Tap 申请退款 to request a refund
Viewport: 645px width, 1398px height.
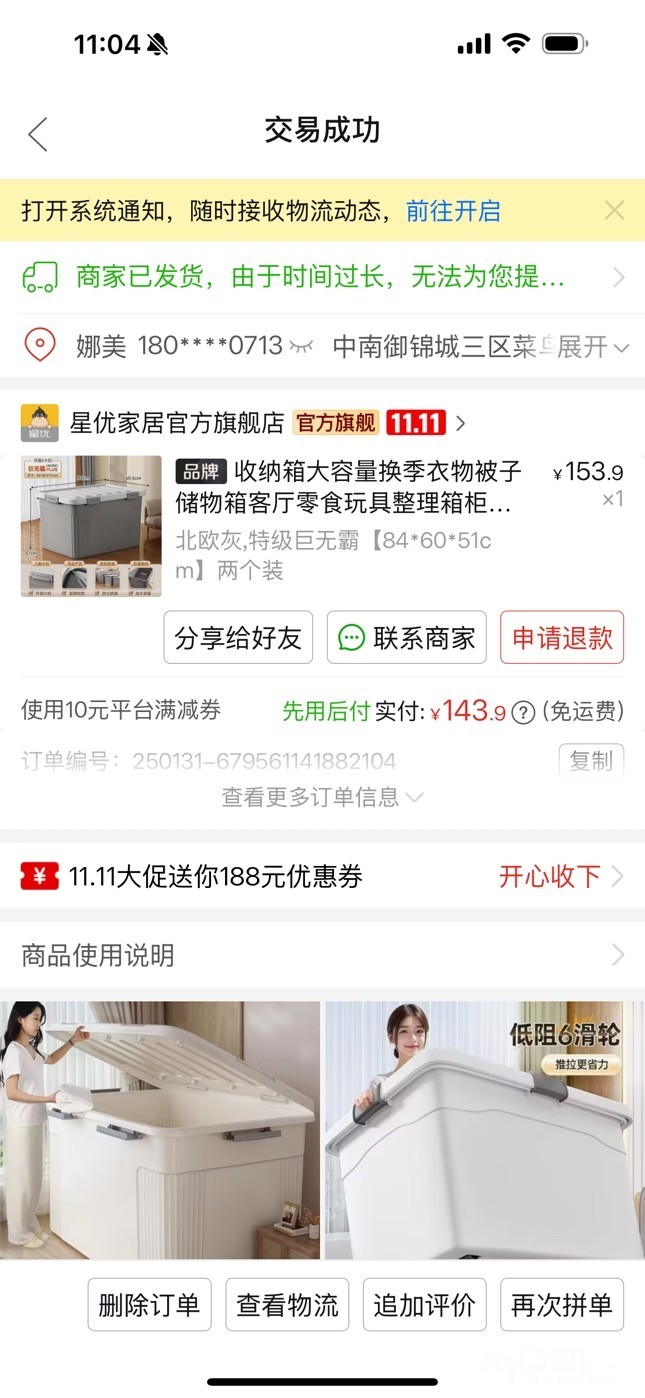point(562,638)
